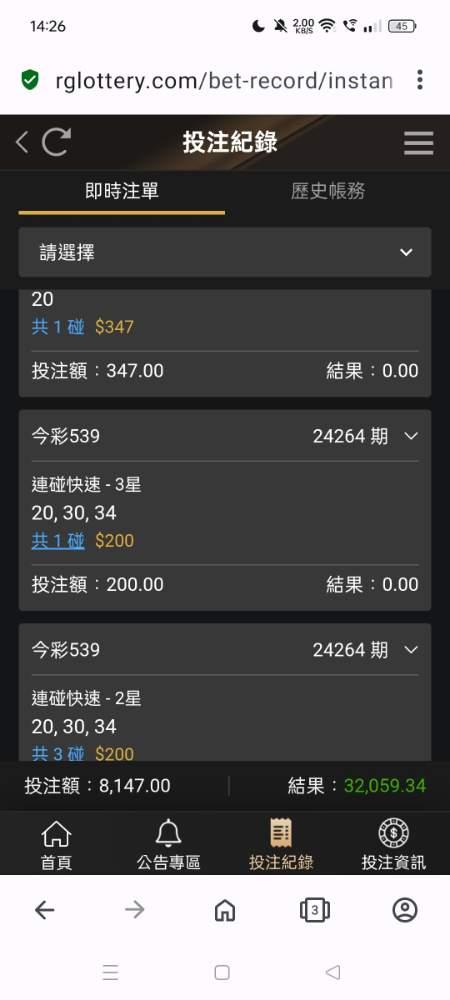Expand the 連碰快速 - 2星 bet card chevron
The height and width of the screenshot is (1000, 450).
point(412,650)
